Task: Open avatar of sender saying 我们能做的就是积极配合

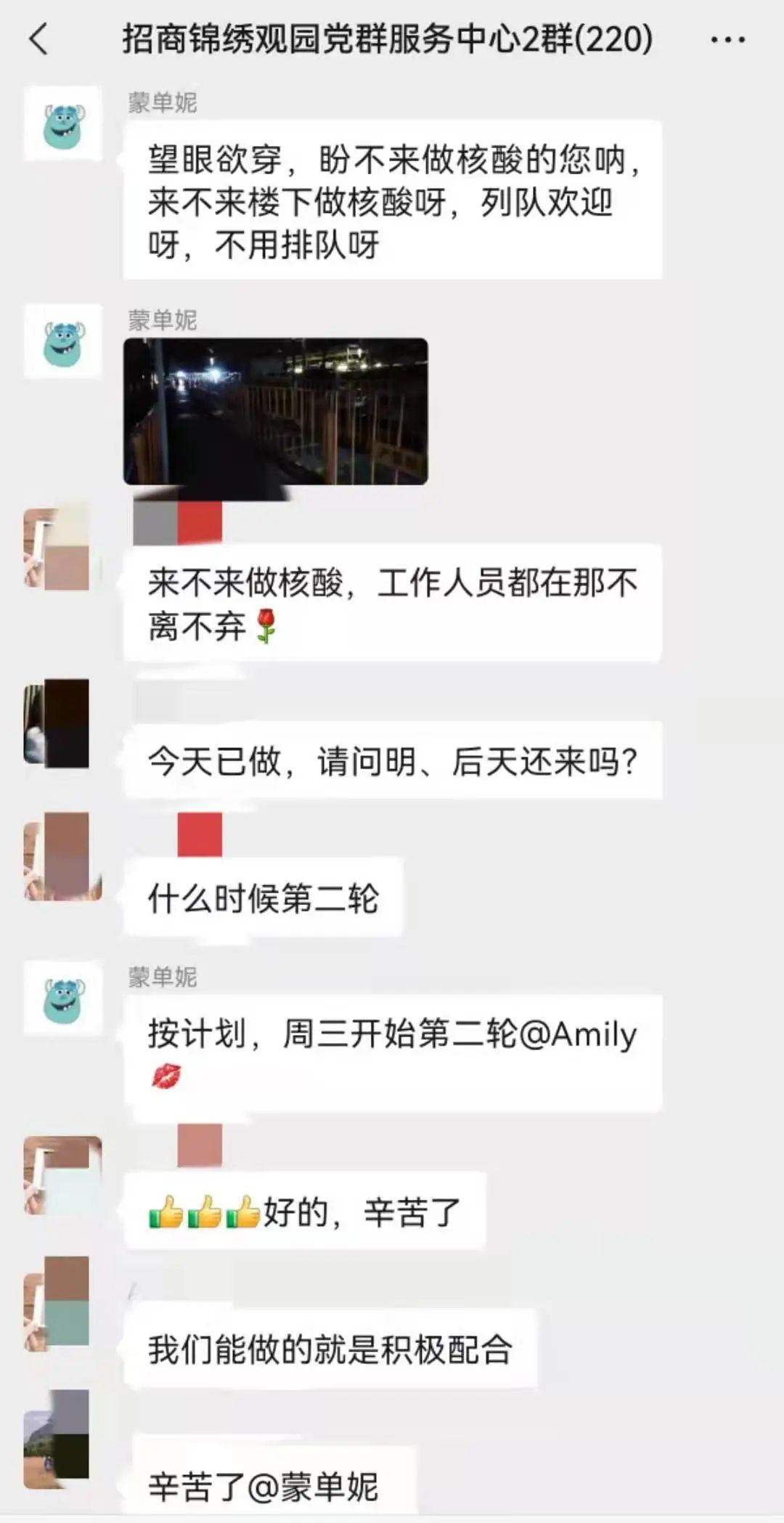Action: [x=57, y=1303]
